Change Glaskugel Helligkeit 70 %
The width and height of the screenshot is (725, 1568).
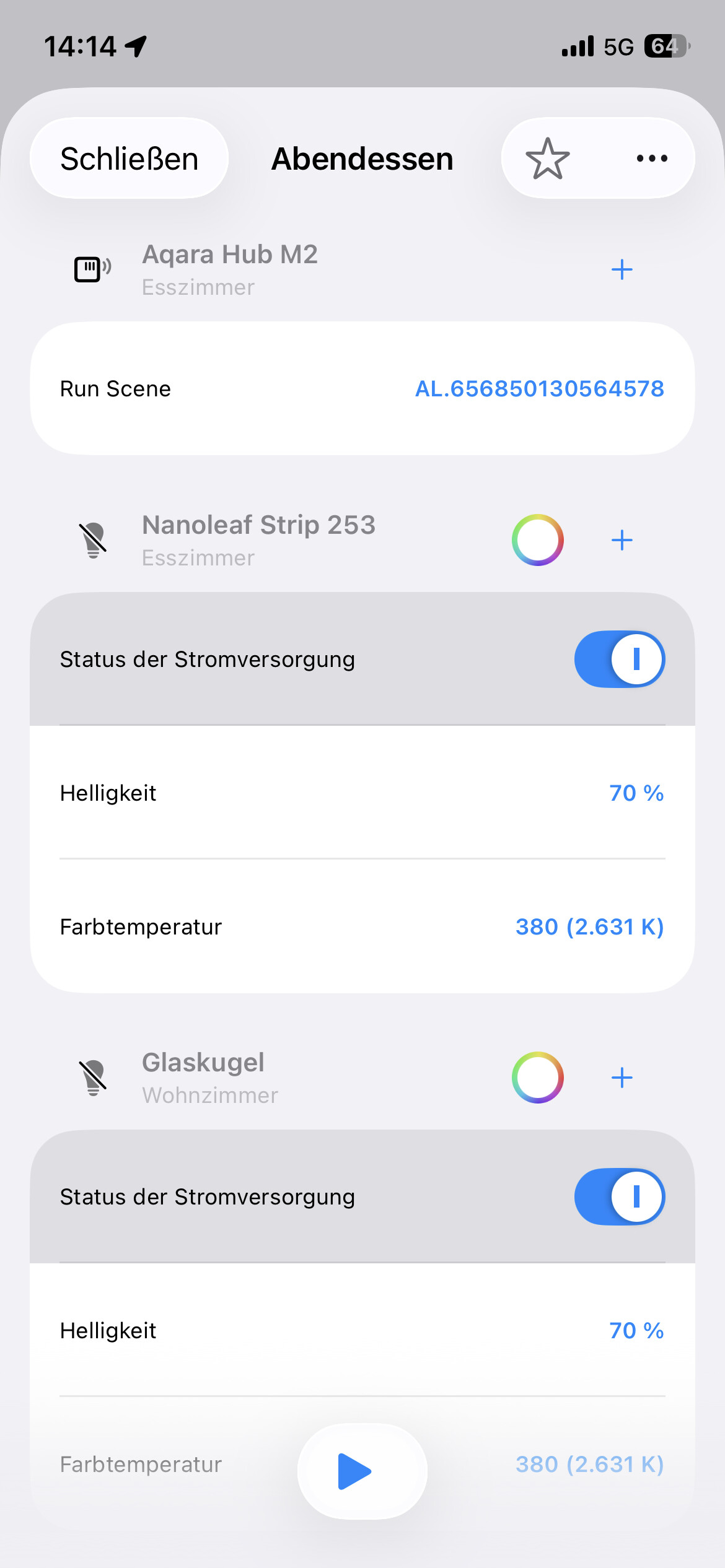click(636, 1331)
